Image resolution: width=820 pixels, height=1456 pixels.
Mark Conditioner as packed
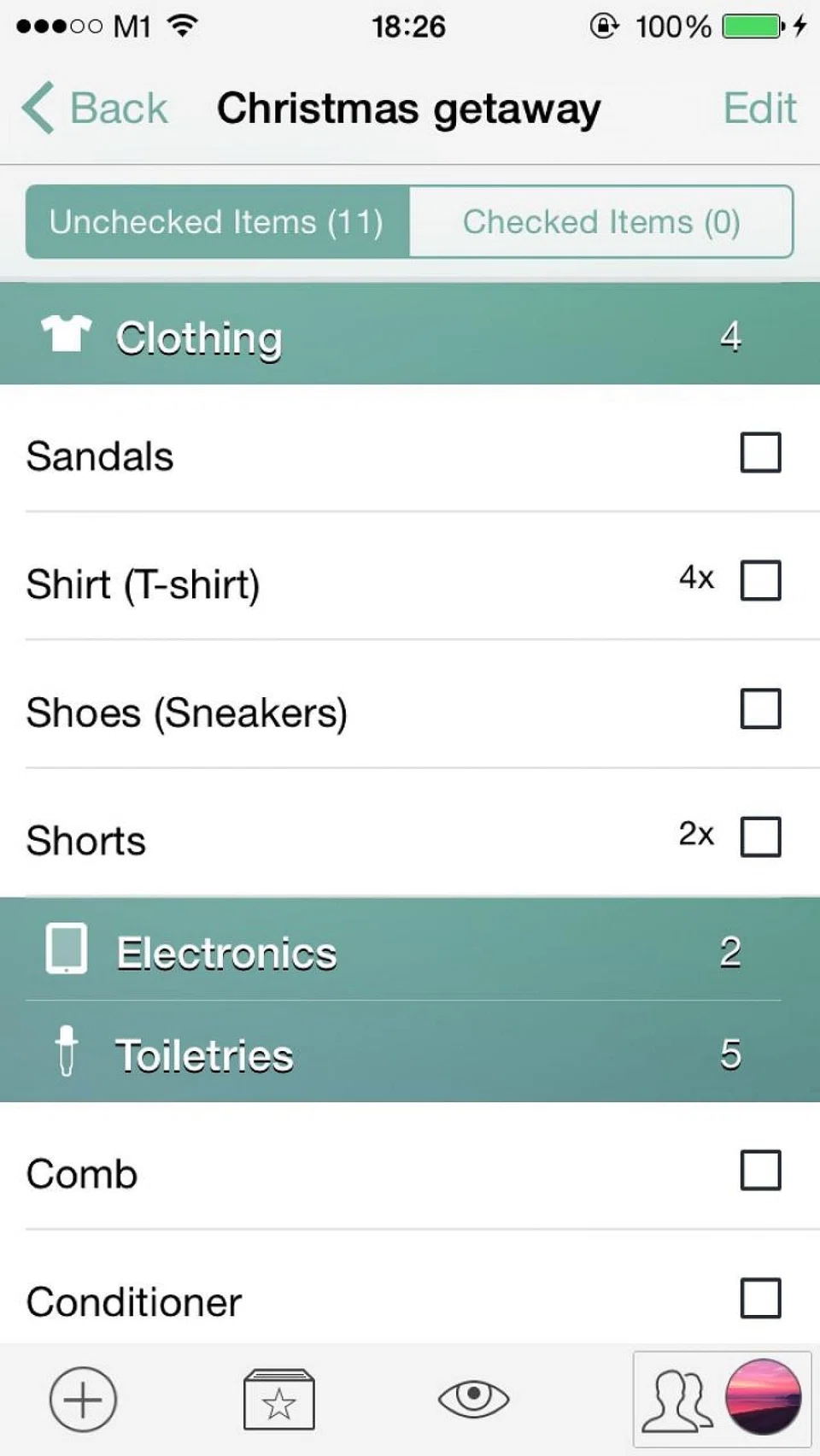point(759,1299)
